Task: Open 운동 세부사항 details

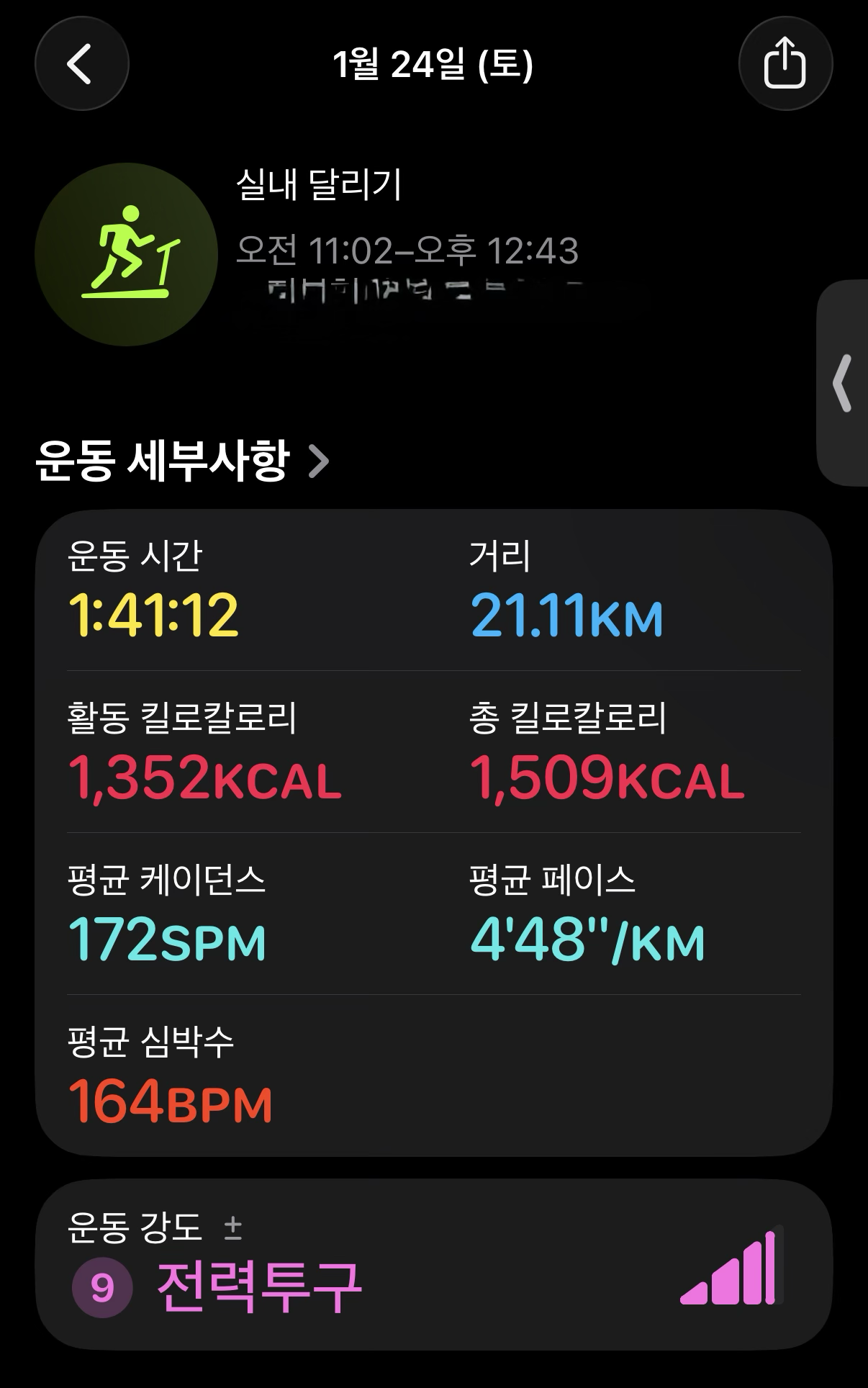Action: 182,461
